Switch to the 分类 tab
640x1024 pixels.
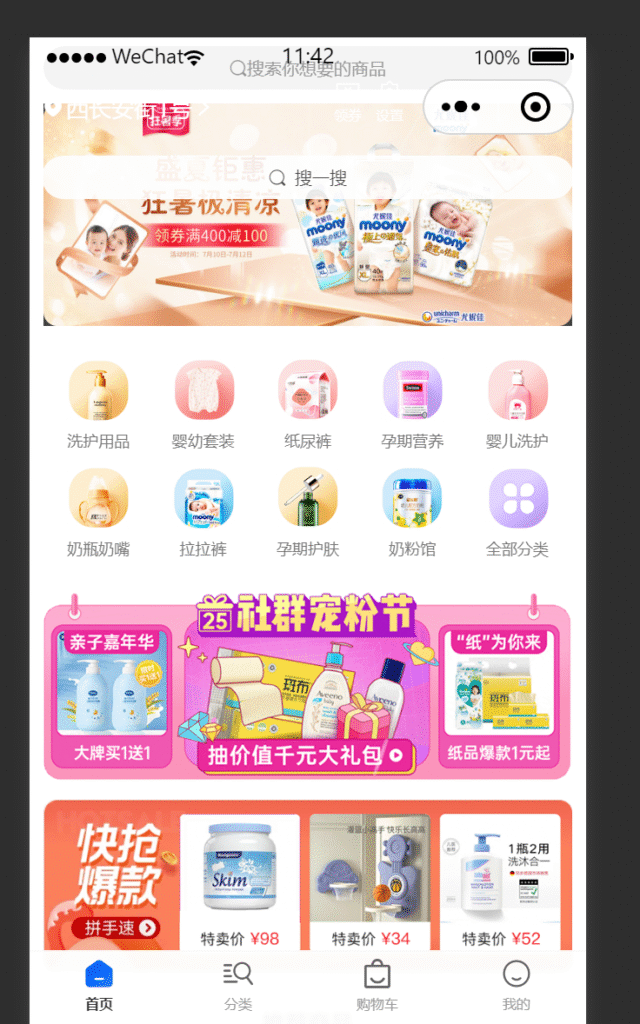(238, 986)
